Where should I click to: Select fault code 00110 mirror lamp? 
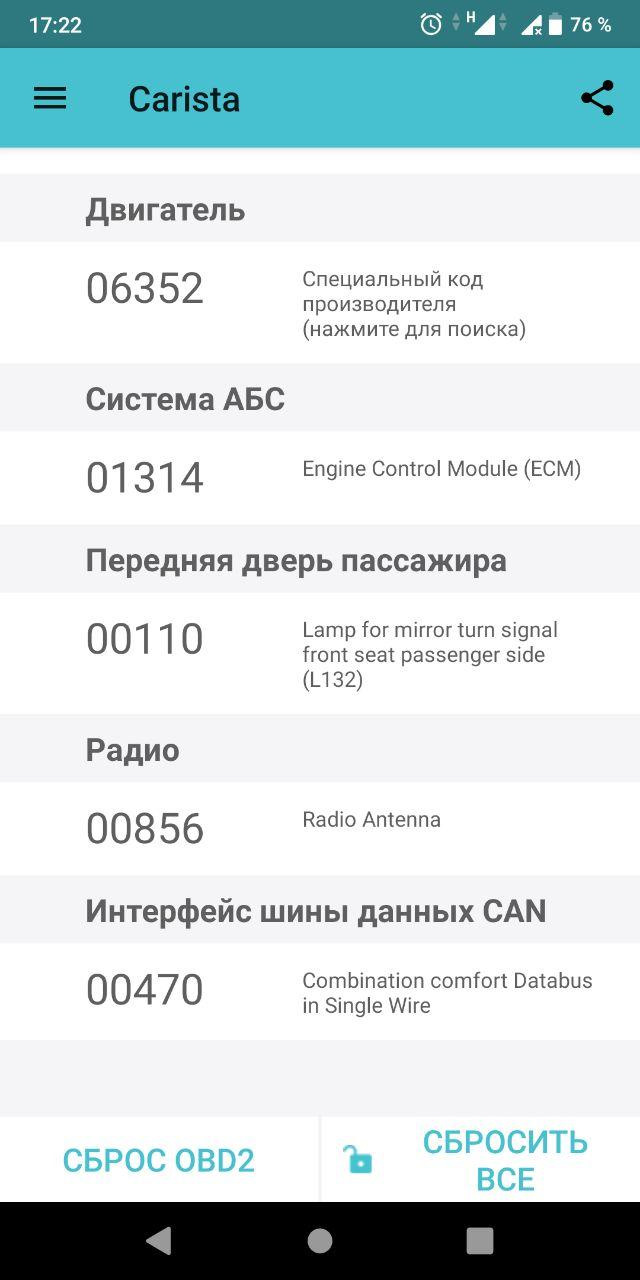coord(320,653)
